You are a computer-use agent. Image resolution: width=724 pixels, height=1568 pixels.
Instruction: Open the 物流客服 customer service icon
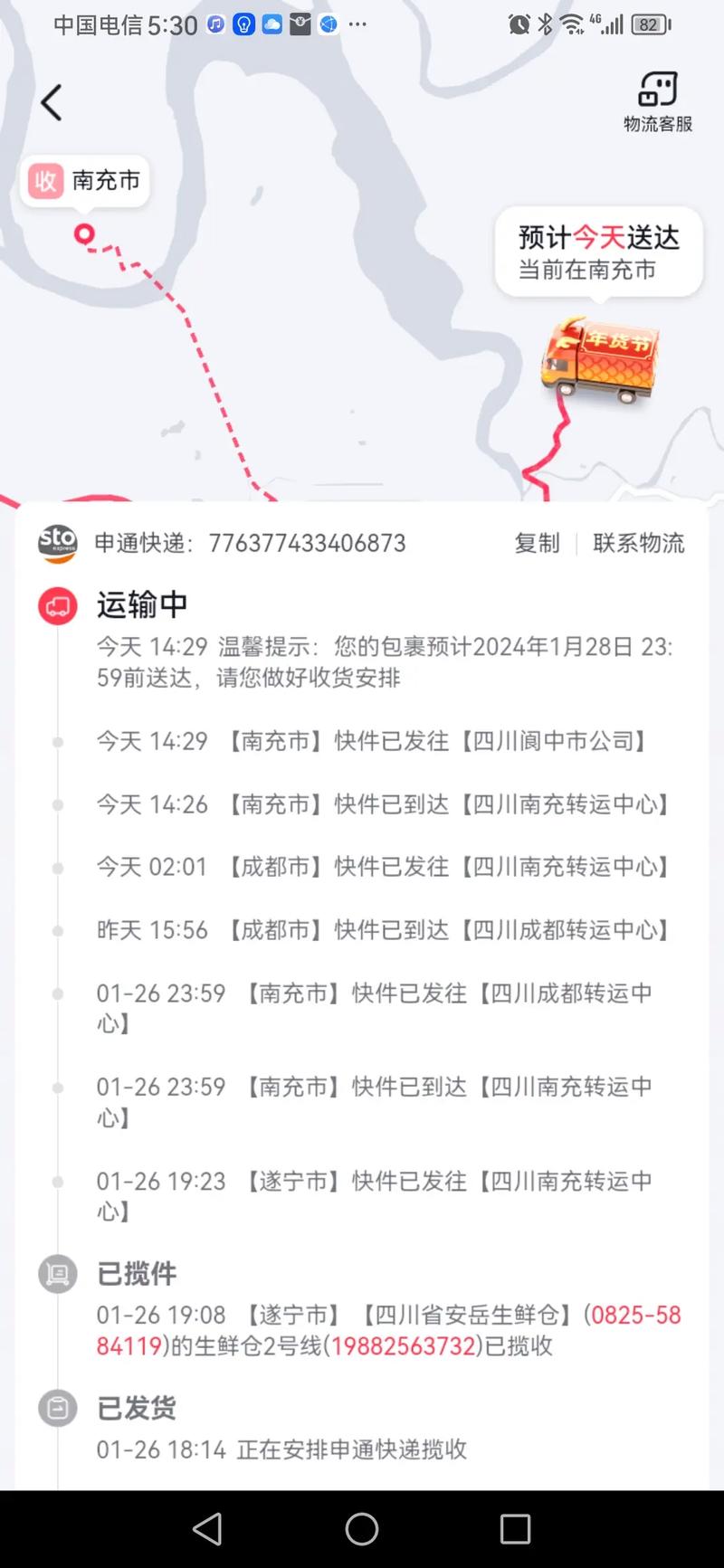tap(657, 100)
